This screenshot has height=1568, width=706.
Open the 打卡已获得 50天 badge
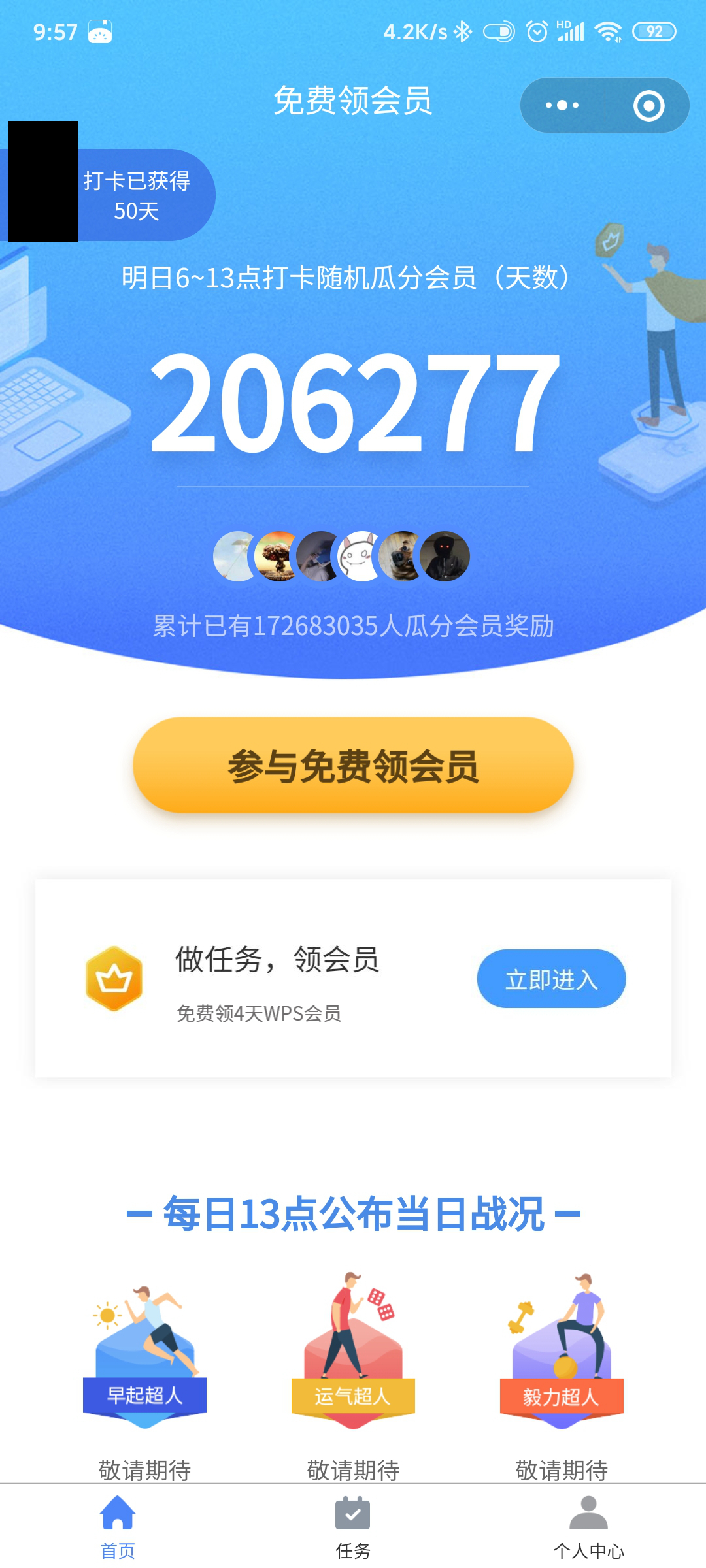(x=137, y=195)
